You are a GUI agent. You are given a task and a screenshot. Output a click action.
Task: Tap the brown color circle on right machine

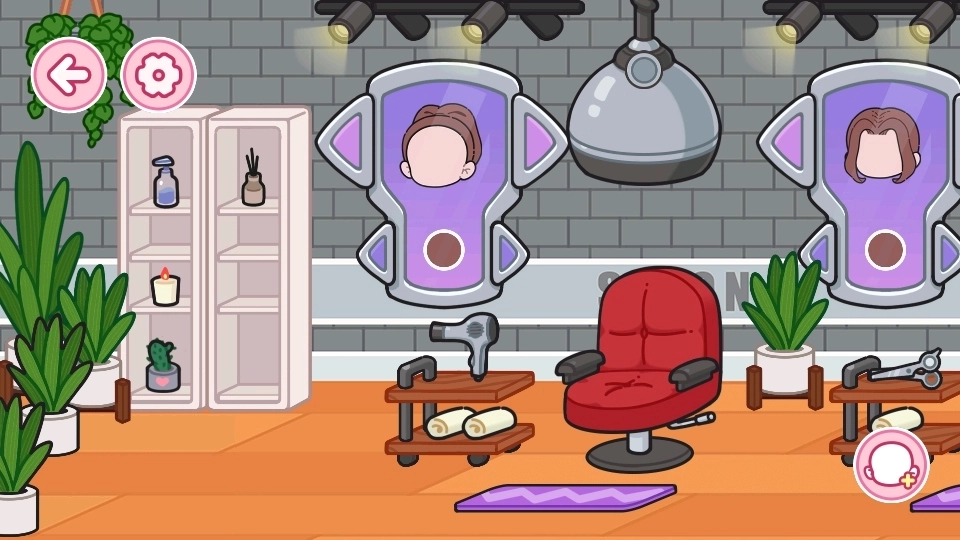(x=885, y=250)
